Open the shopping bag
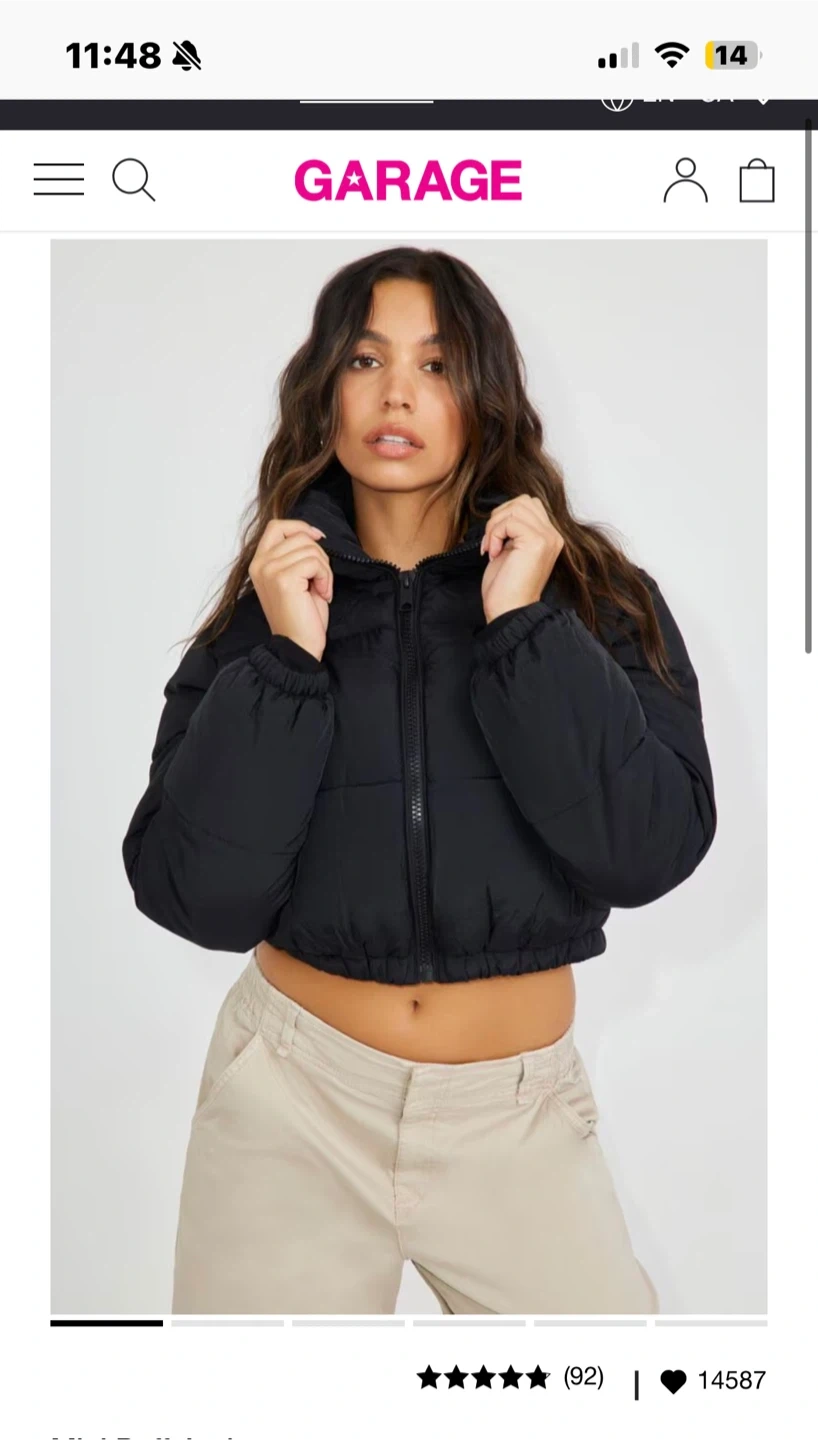 tap(757, 181)
